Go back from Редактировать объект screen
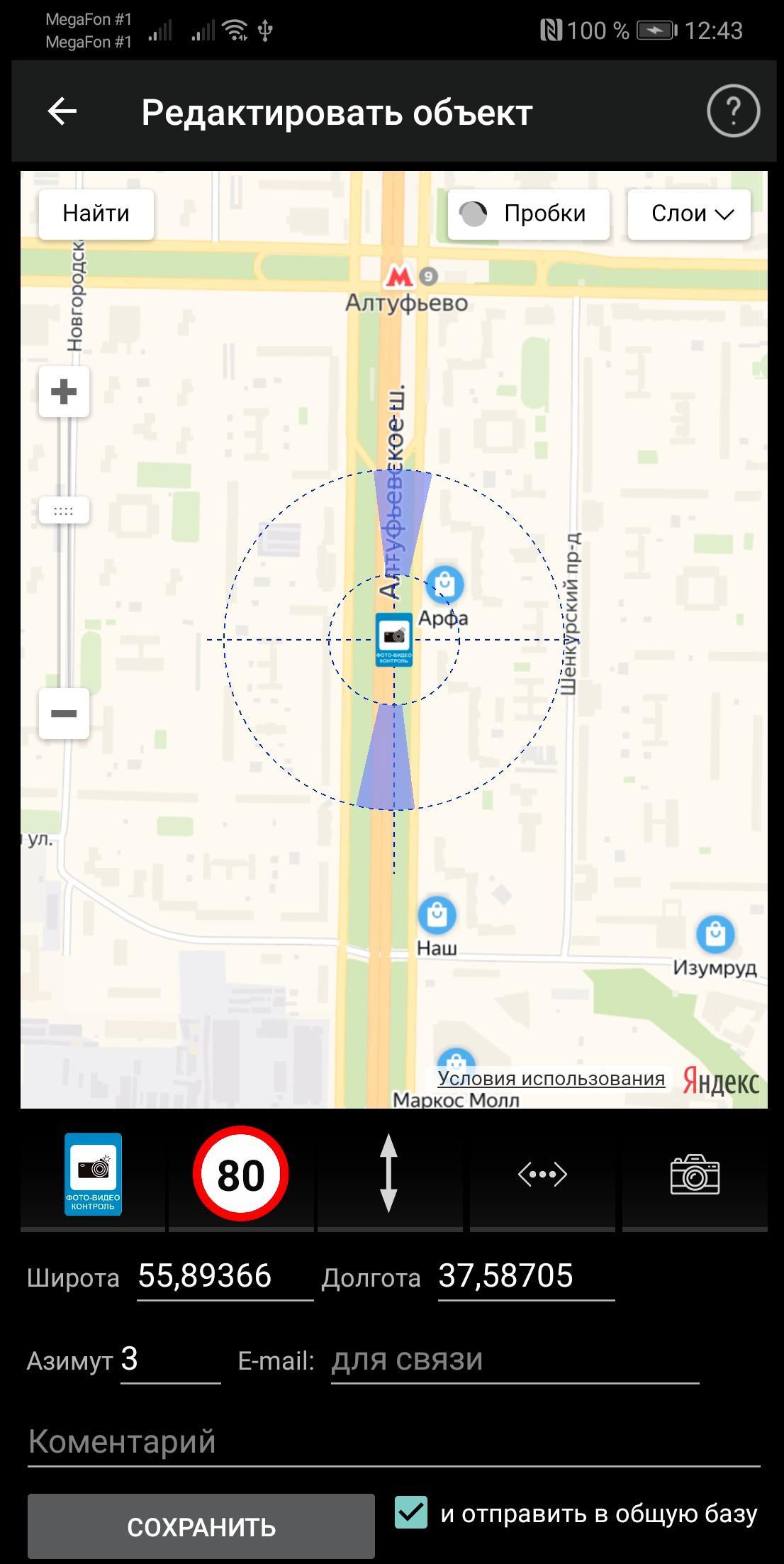Image resolution: width=784 pixels, height=1564 pixels. point(62,111)
